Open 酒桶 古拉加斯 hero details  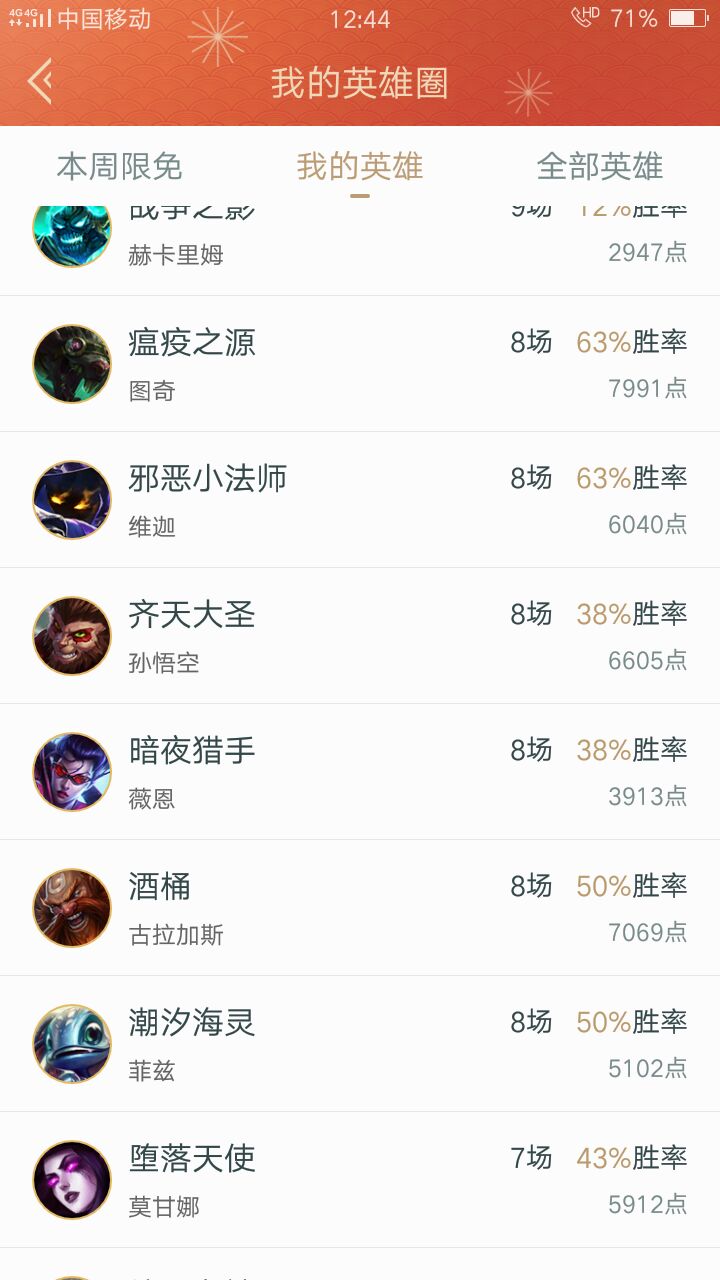coord(360,908)
